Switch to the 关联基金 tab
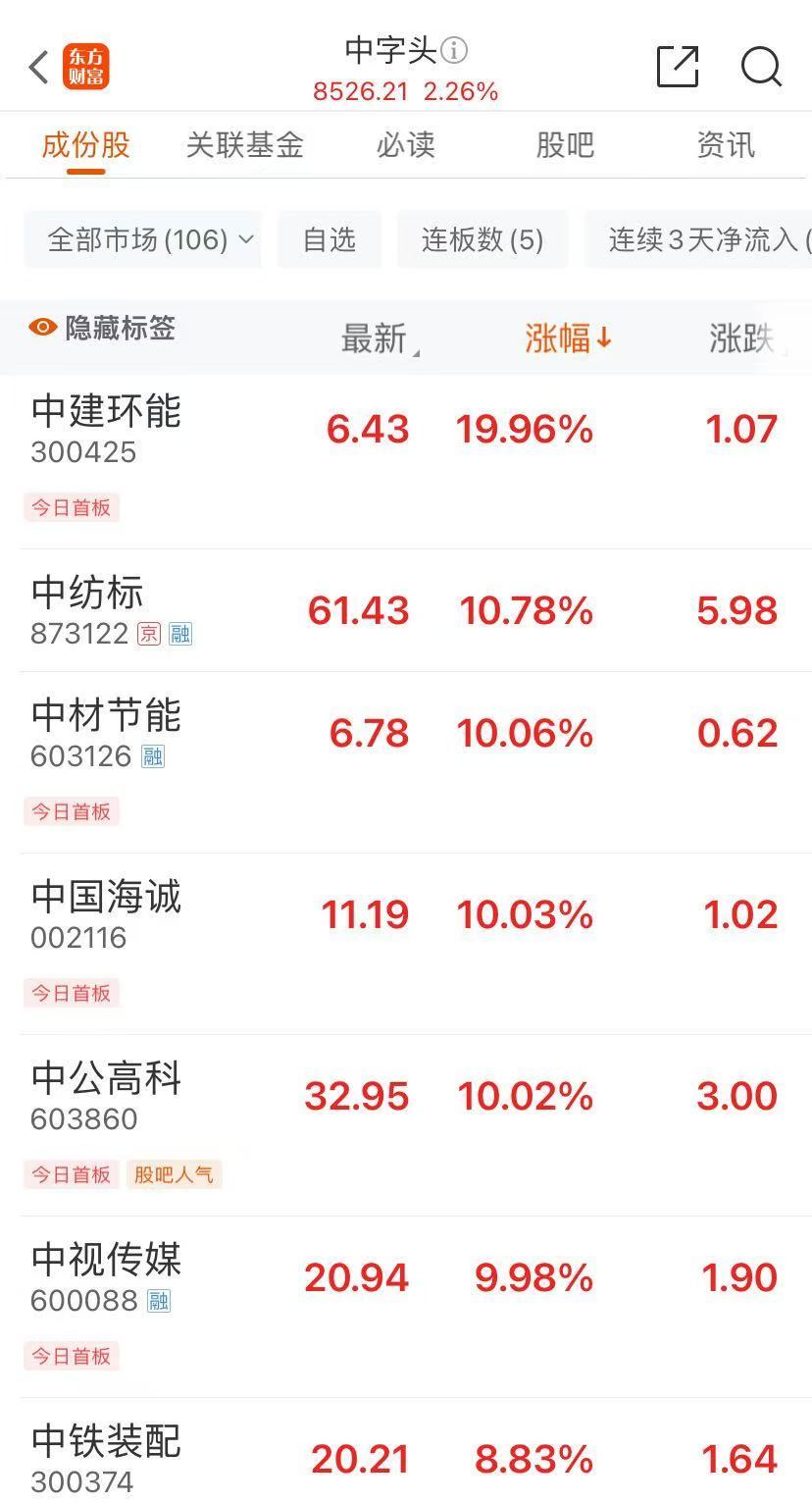 (x=244, y=144)
